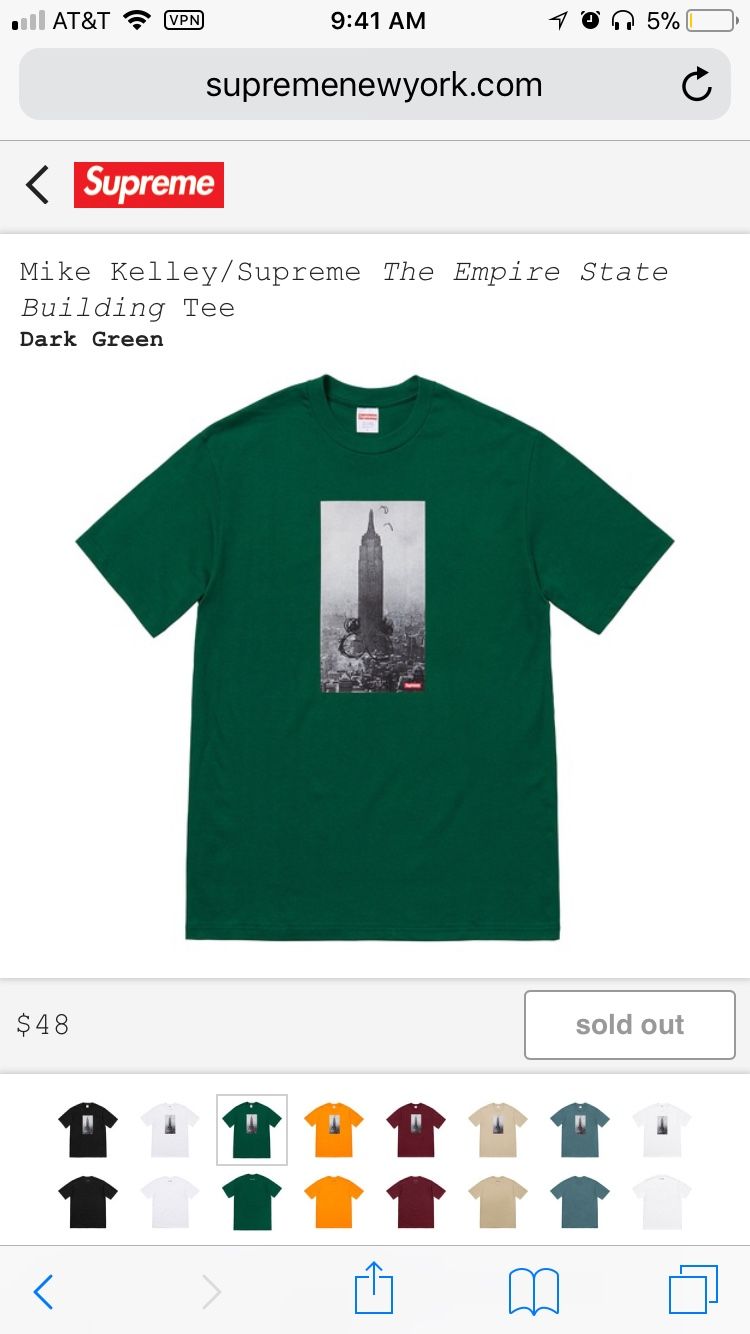Enlarge the dark green tee product image
This screenshot has width=750, height=1334.
374,657
